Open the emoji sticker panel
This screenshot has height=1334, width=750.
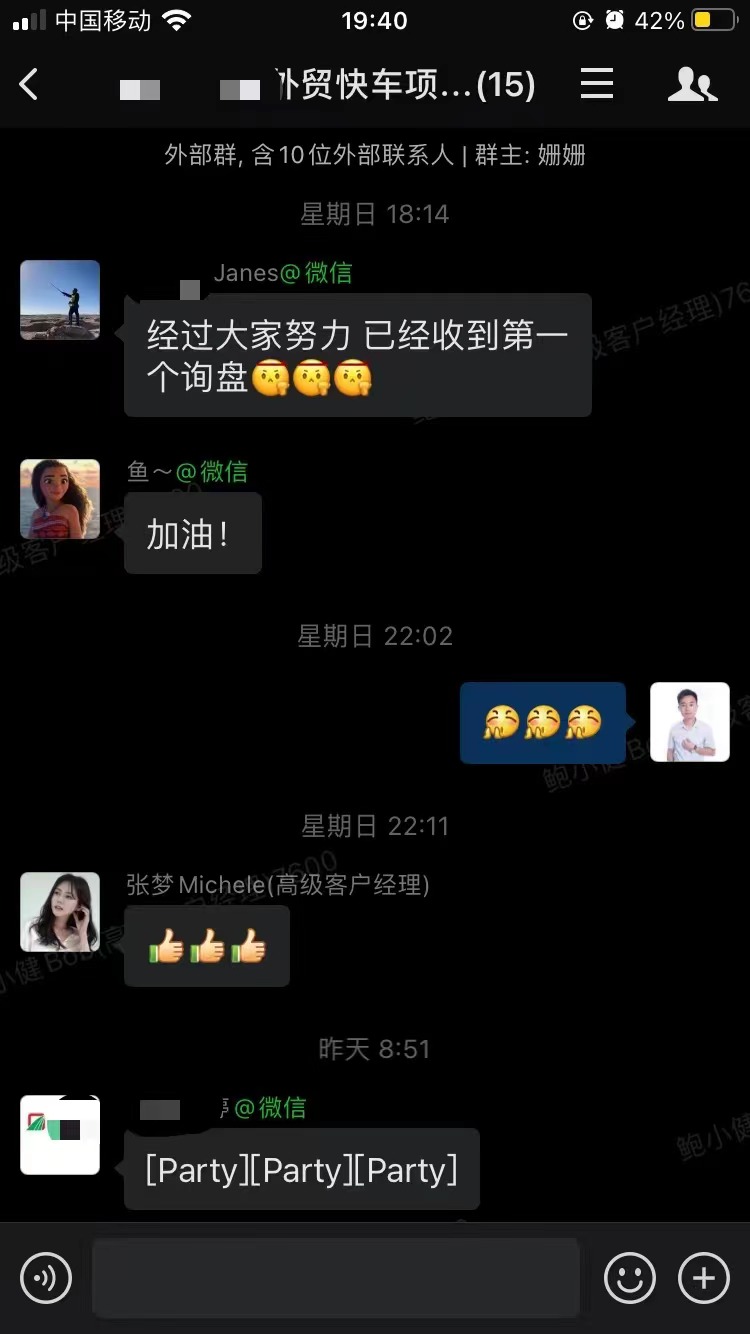click(x=630, y=1278)
